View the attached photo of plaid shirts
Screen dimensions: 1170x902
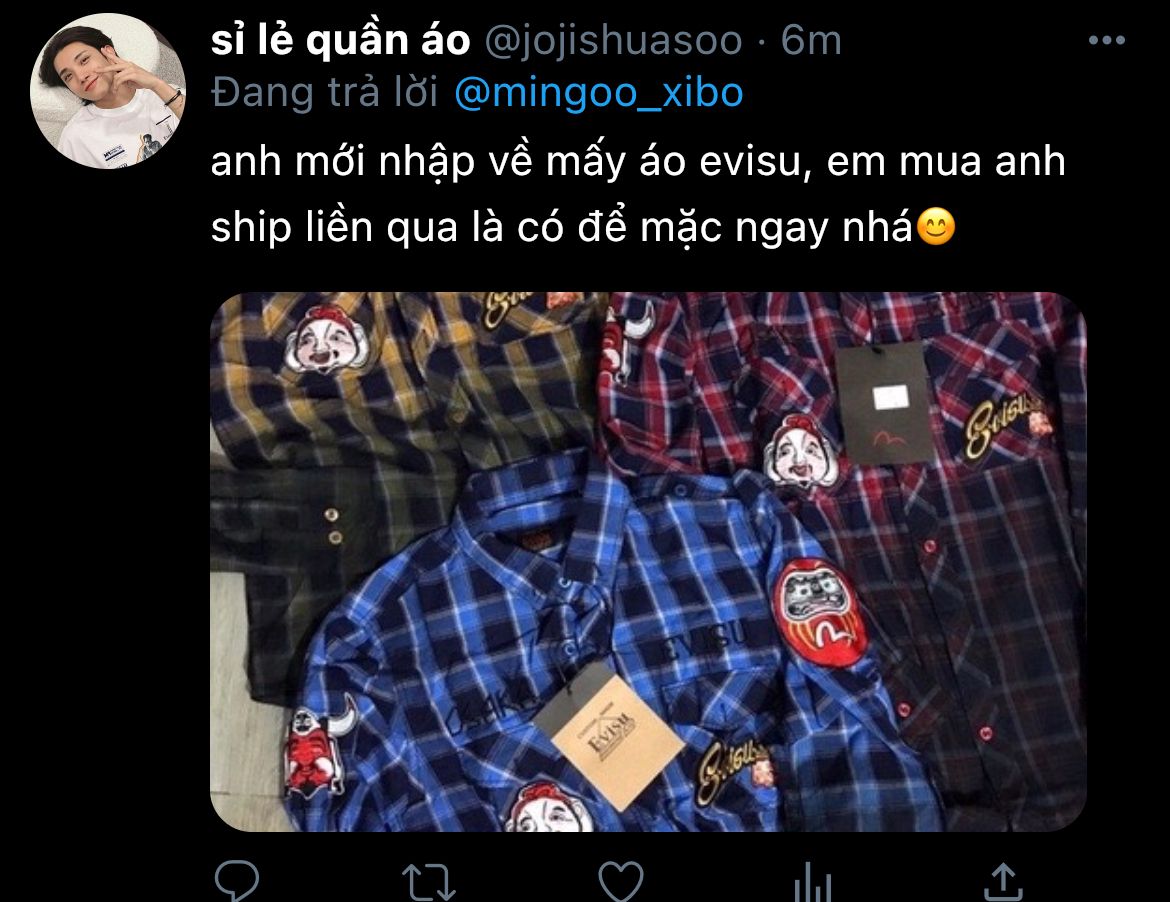(648, 561)
